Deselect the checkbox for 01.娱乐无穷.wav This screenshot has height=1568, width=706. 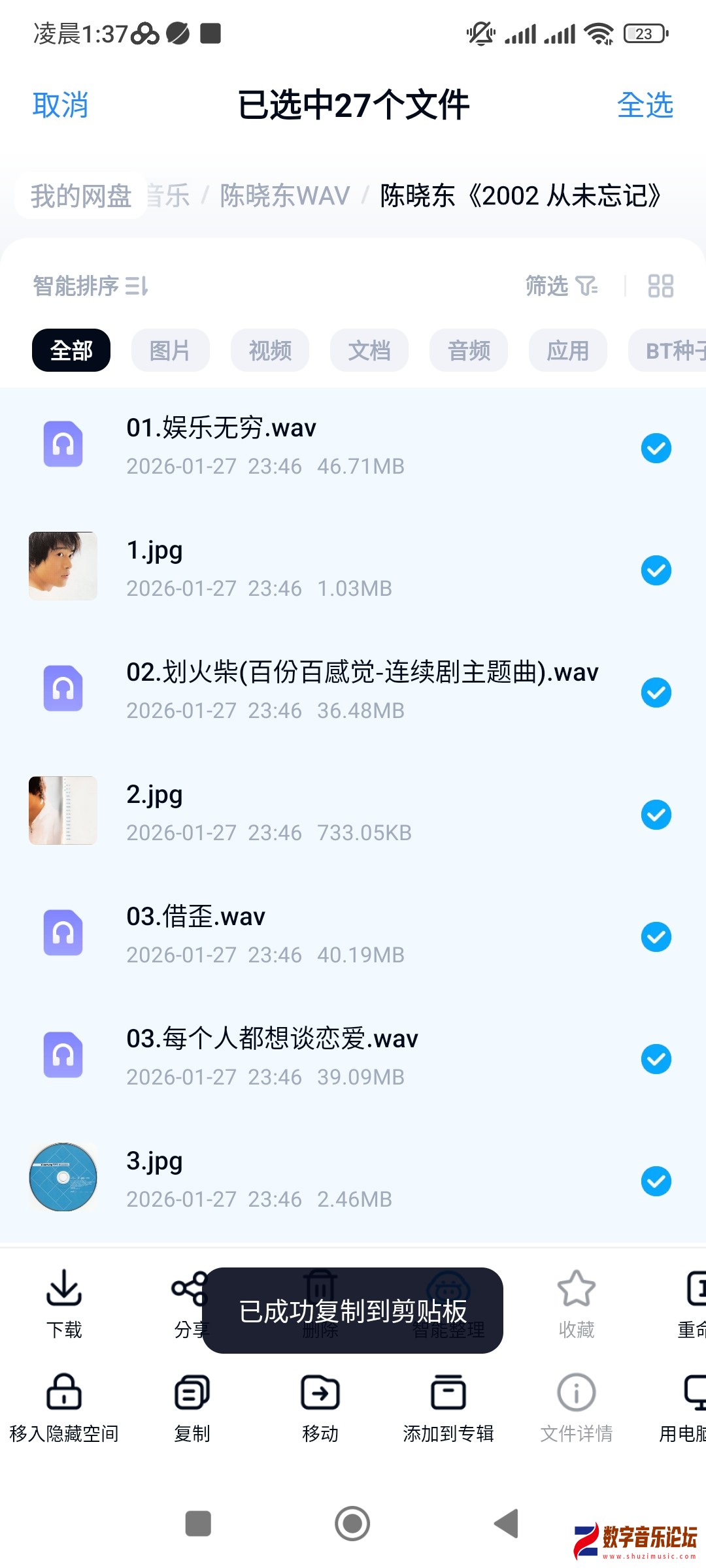(656, 448)
